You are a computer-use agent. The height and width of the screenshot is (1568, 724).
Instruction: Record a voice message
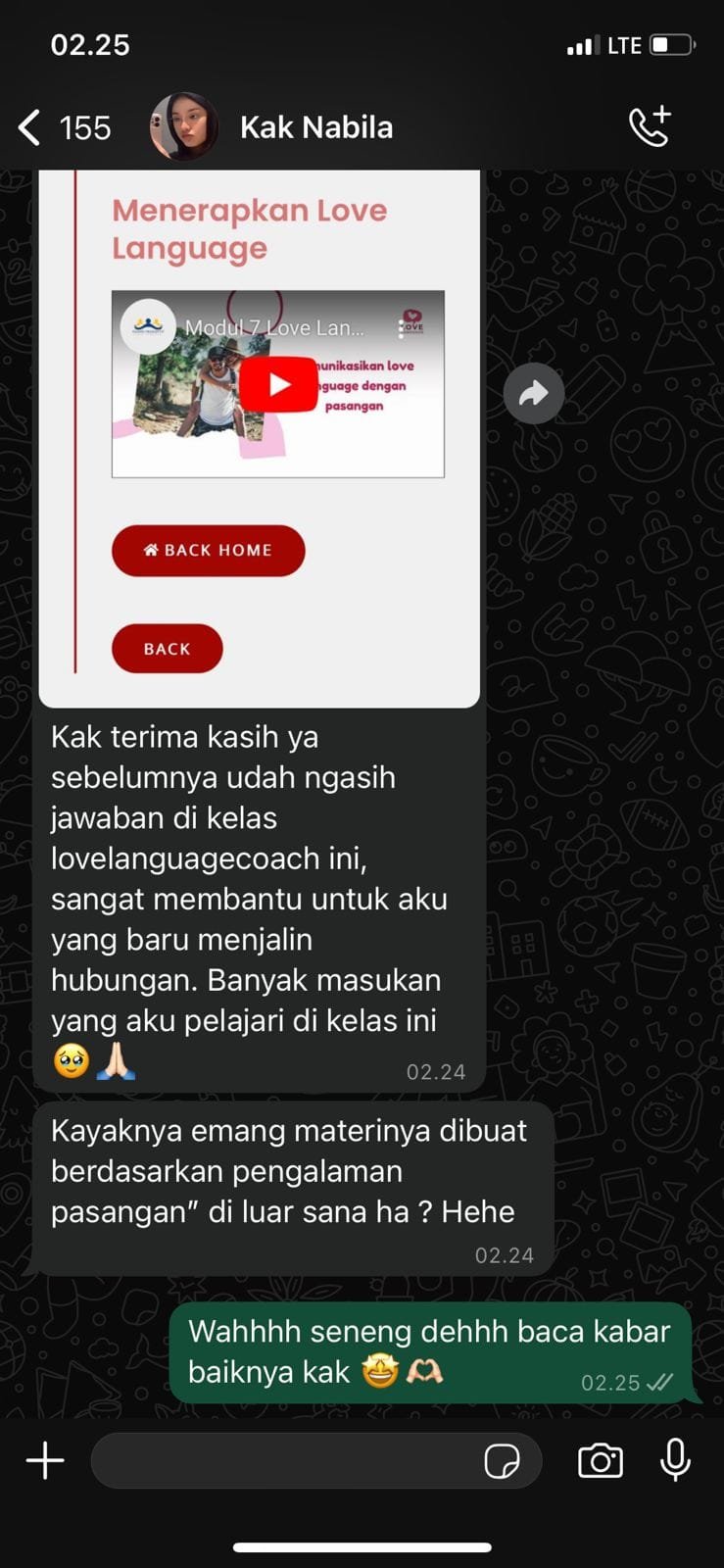click(x=675, y=1460)
